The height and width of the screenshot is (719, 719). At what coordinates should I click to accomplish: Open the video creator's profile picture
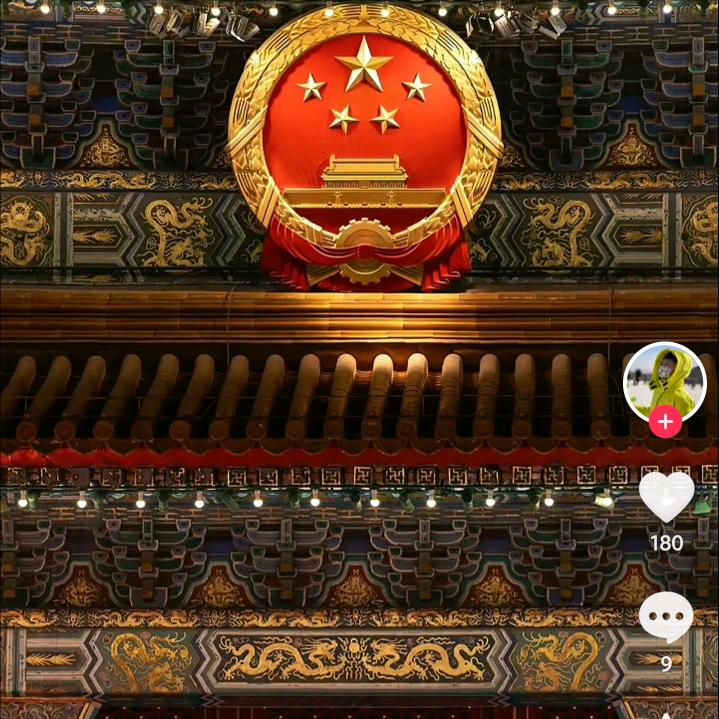point(665,380)
